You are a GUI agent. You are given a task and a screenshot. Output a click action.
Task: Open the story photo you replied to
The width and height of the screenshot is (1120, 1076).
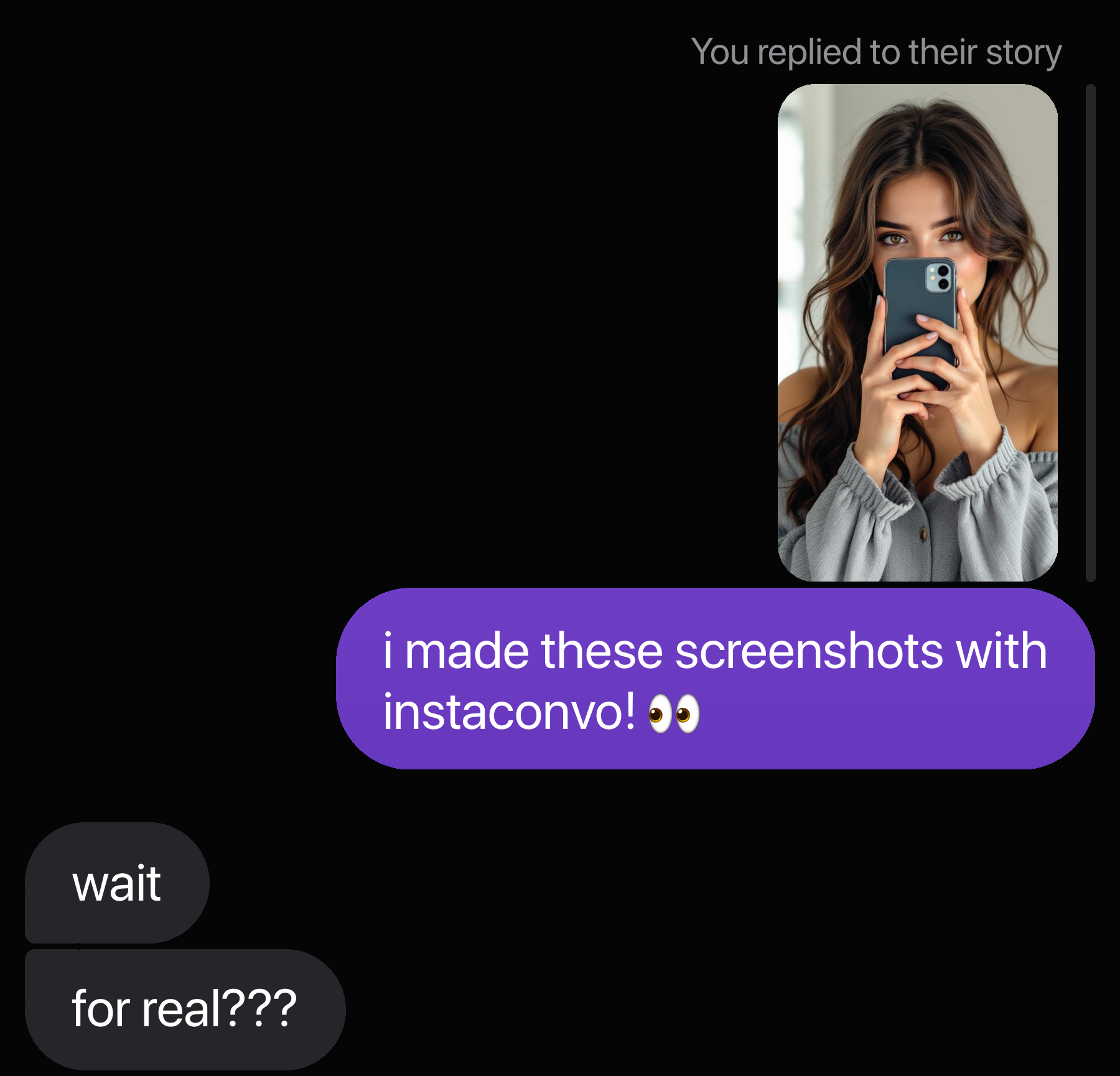pyautogui.click(x=917, y=333)
